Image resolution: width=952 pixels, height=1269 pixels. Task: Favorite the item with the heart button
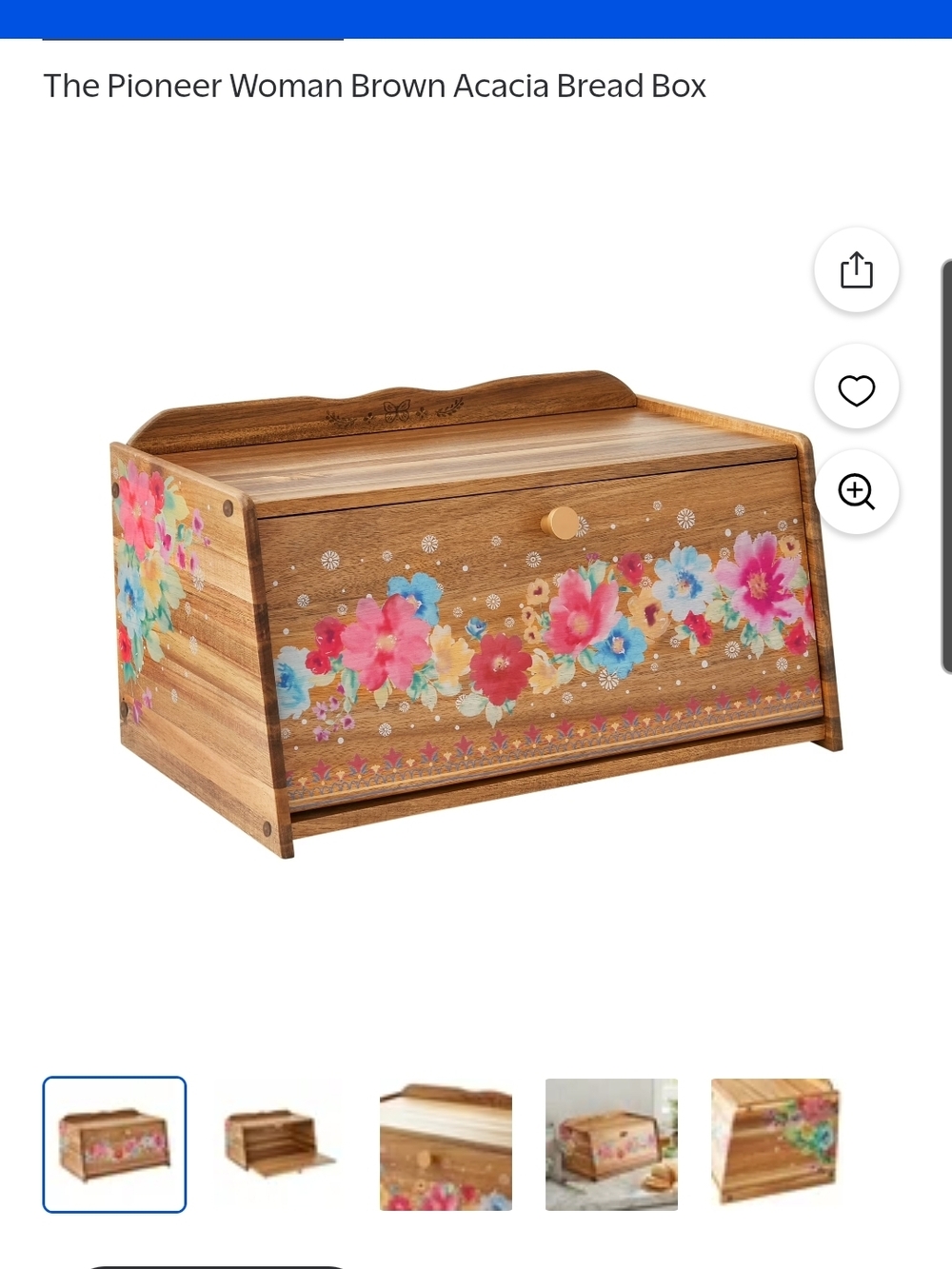pos(856,388)
